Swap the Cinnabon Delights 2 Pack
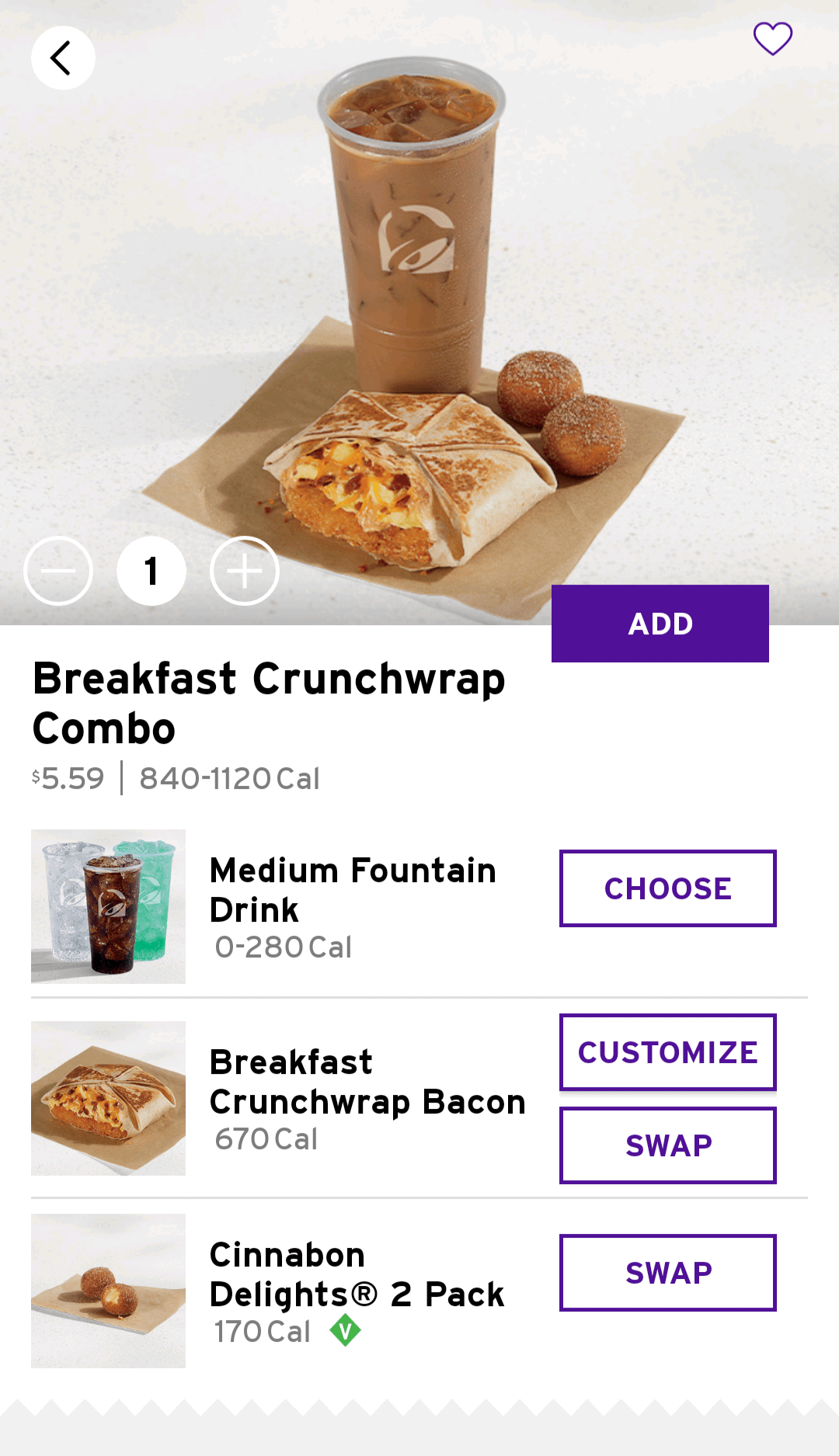 pos(667,1273)
